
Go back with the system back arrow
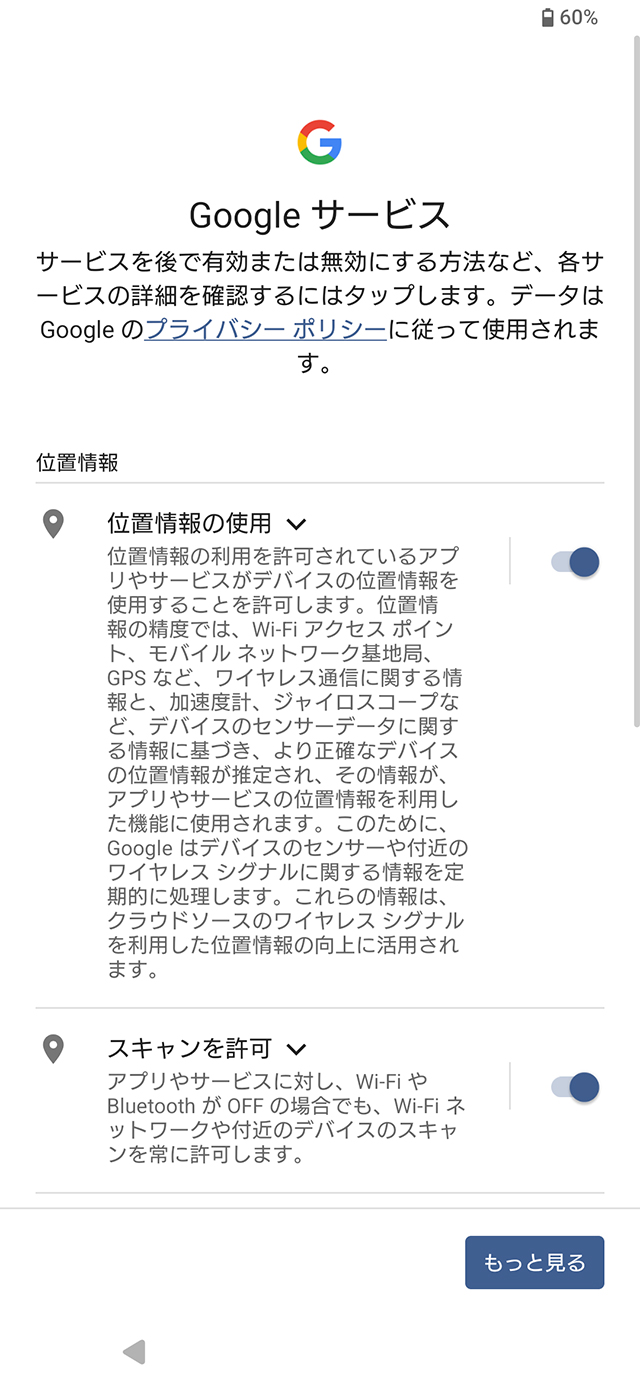pyautogui.click(x=134, y=1352)
